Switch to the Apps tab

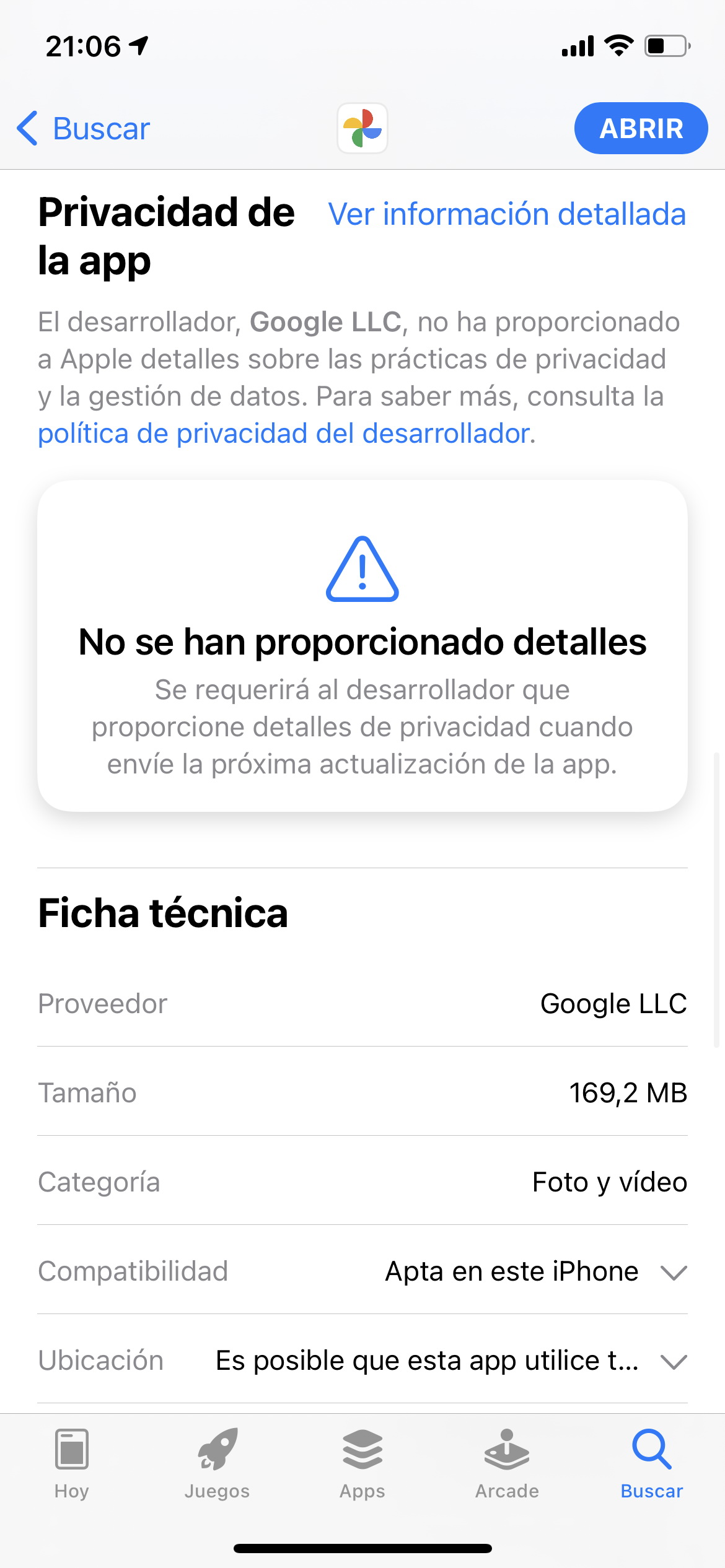tap(362, 1464)
